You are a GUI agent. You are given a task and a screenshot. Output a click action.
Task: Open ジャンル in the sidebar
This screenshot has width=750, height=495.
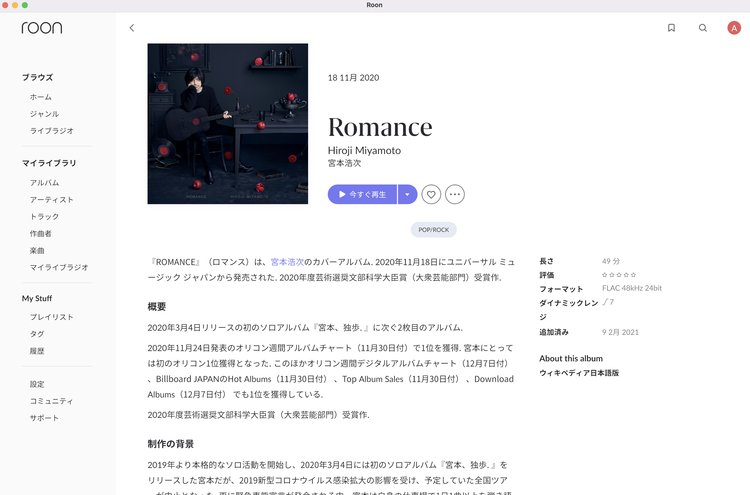(x=44, y=114)
